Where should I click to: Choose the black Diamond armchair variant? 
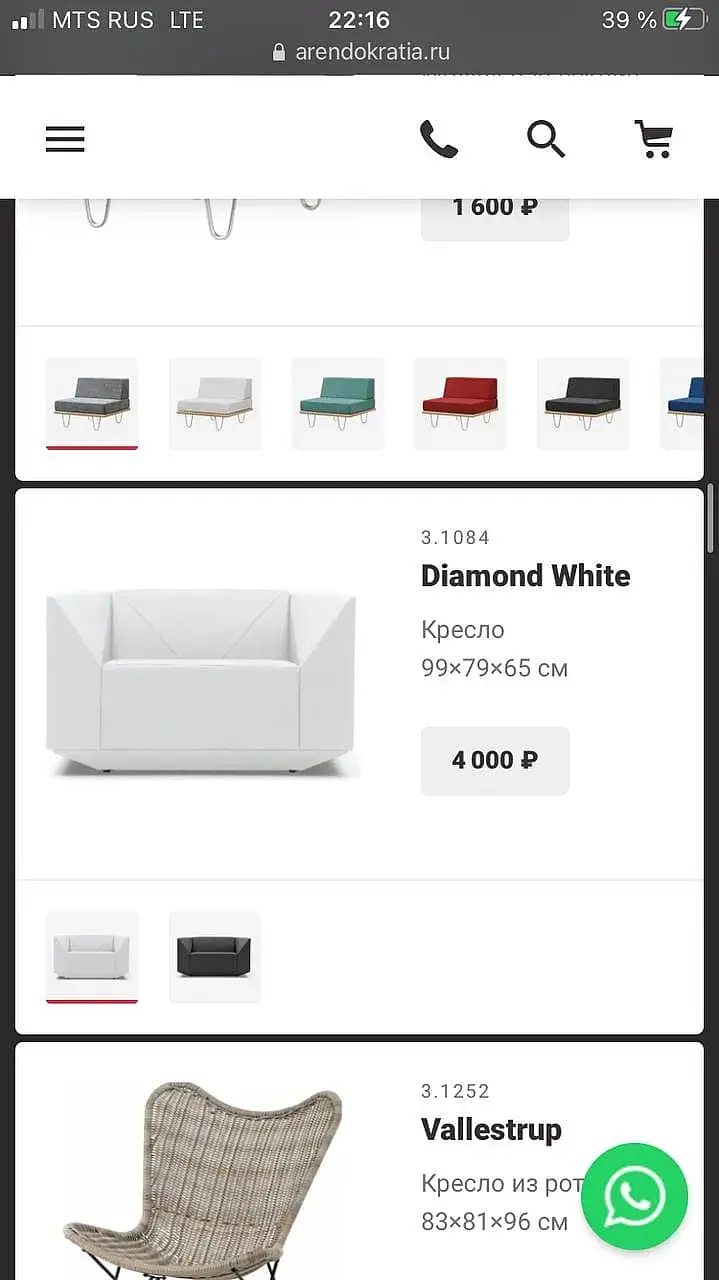coord(215,957)
